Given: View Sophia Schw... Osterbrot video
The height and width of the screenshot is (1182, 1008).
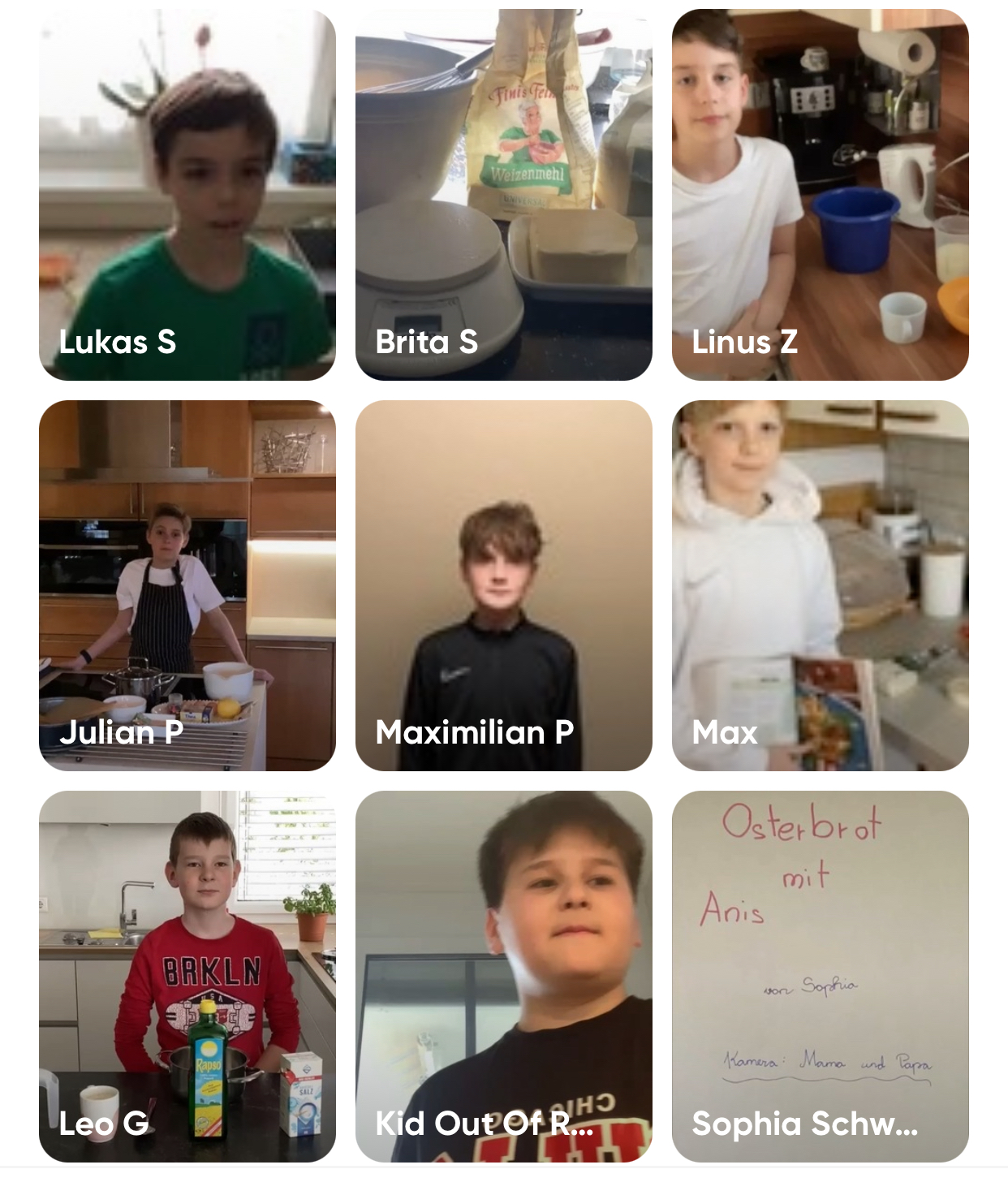Looking at the screenshot, I should [x=820, y=976].
